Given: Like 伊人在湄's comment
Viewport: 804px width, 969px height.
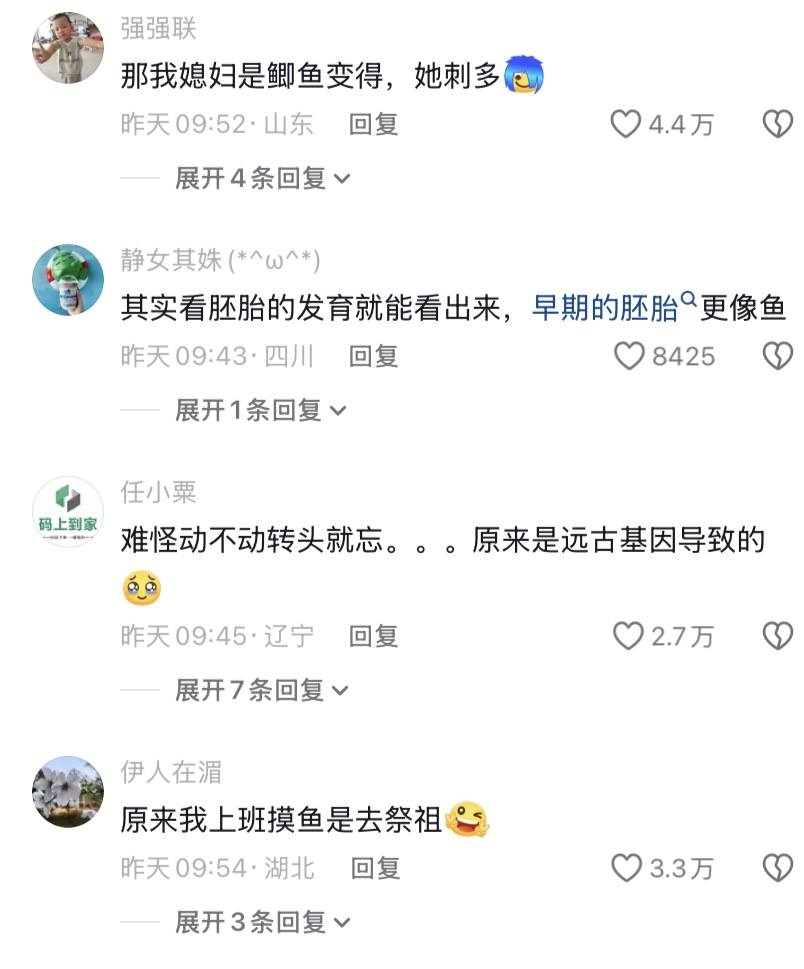Looking at the screenshot, I should (627, 868).
